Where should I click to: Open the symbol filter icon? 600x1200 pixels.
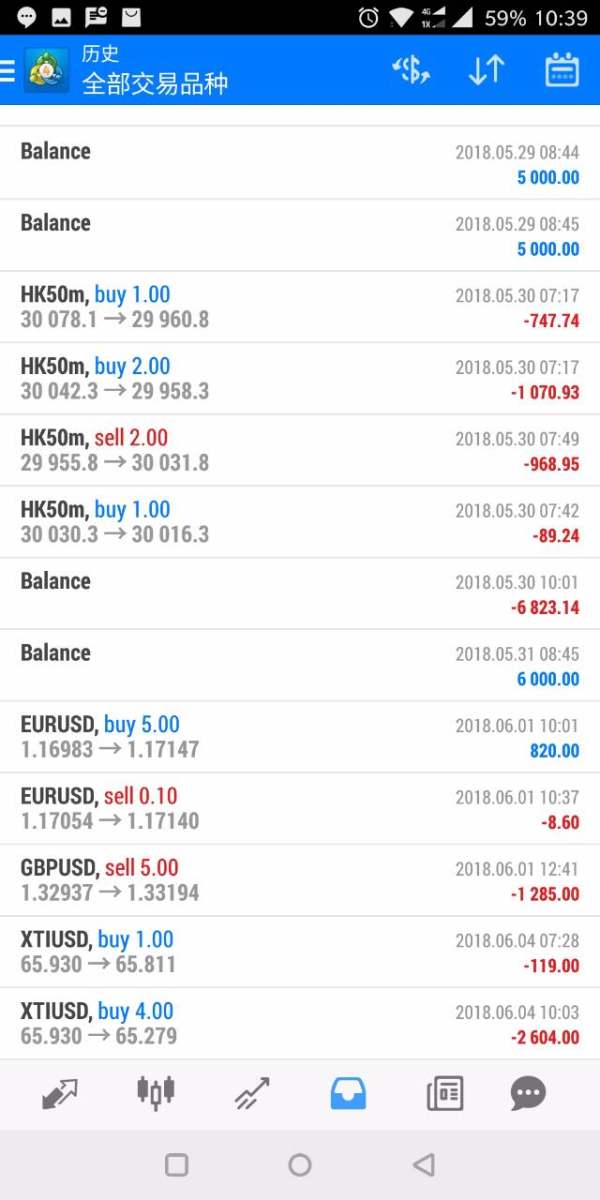(x=411, y=70)
